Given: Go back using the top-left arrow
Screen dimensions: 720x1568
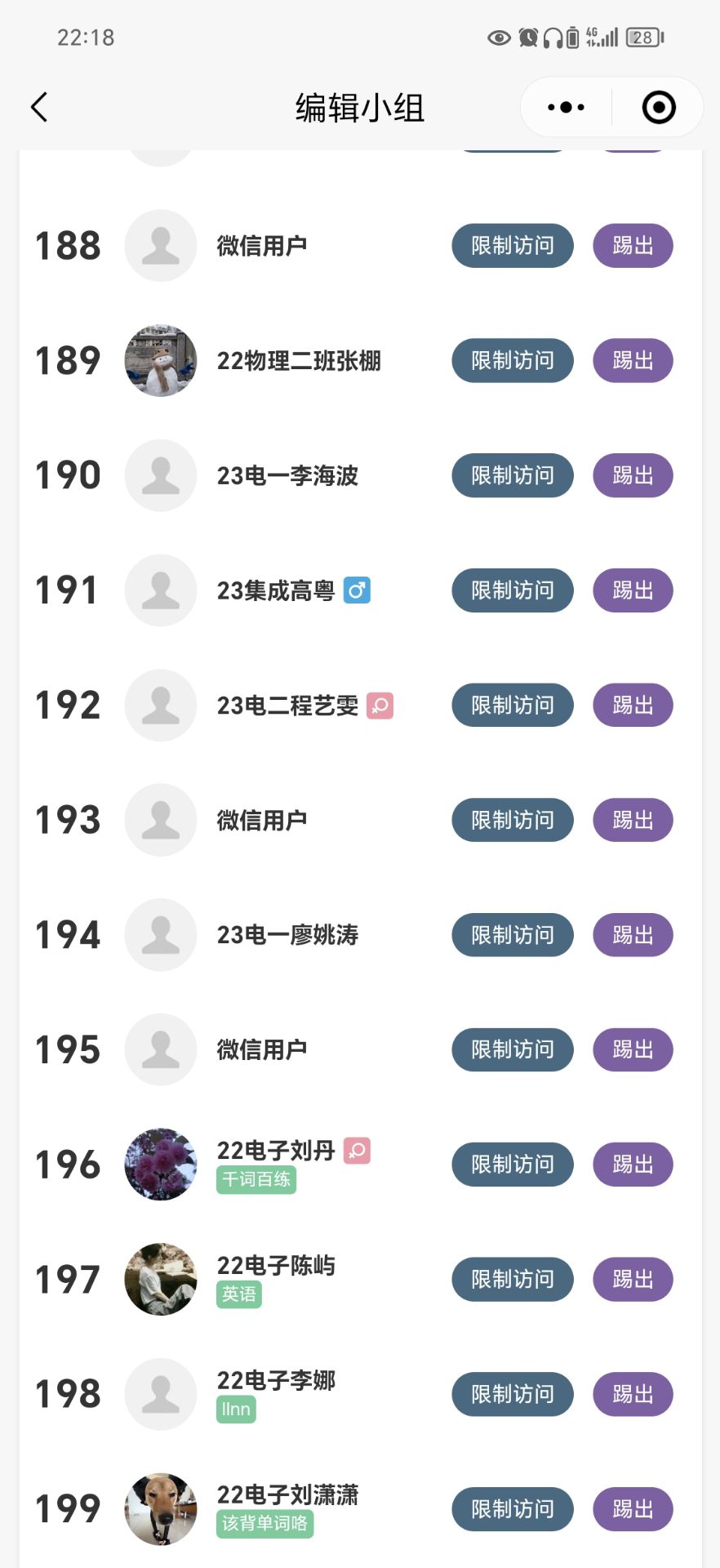Looking at the screenshot, I should (39, 107).
